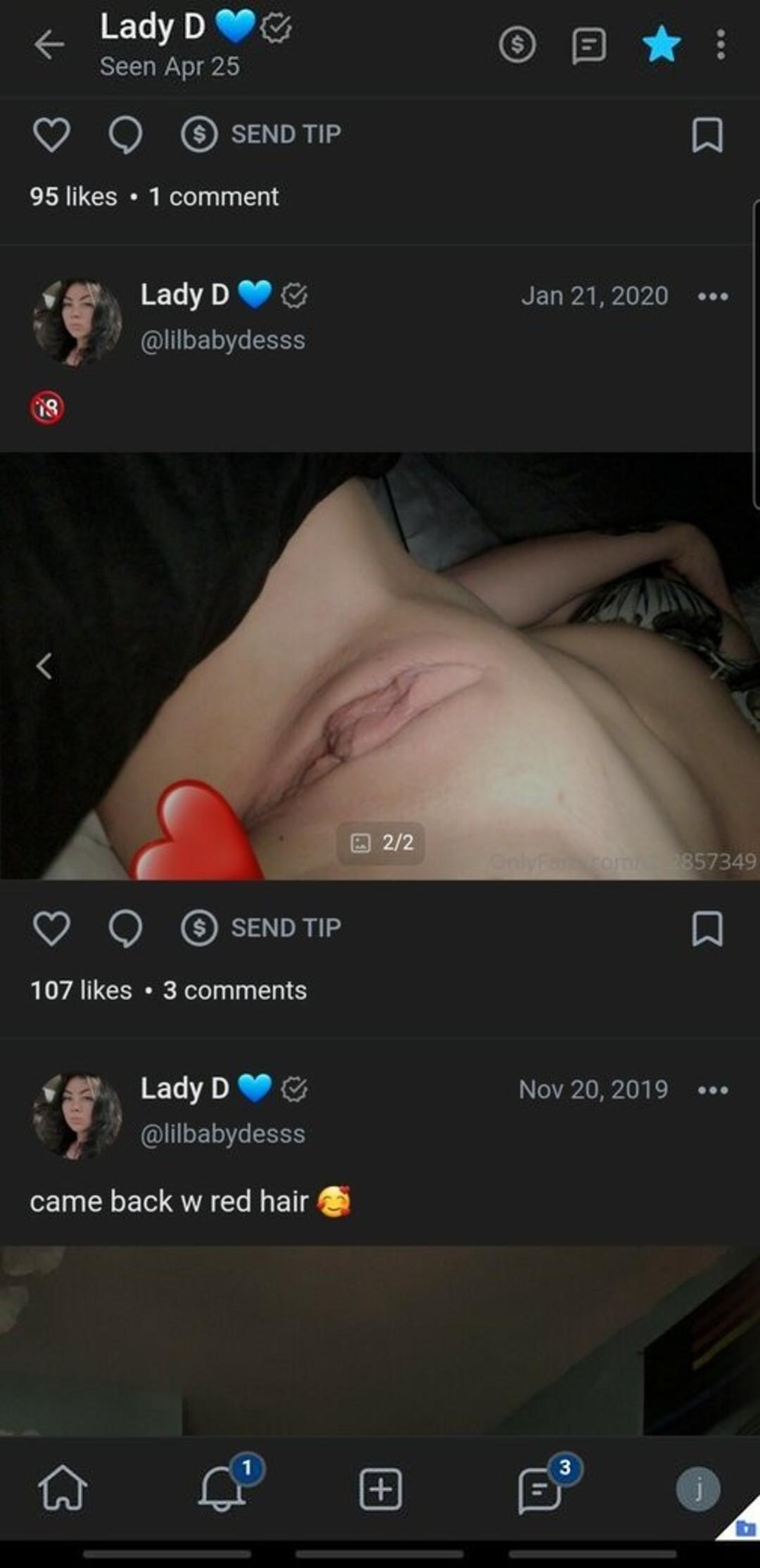Open message icon in the top bar

[588, 46]
